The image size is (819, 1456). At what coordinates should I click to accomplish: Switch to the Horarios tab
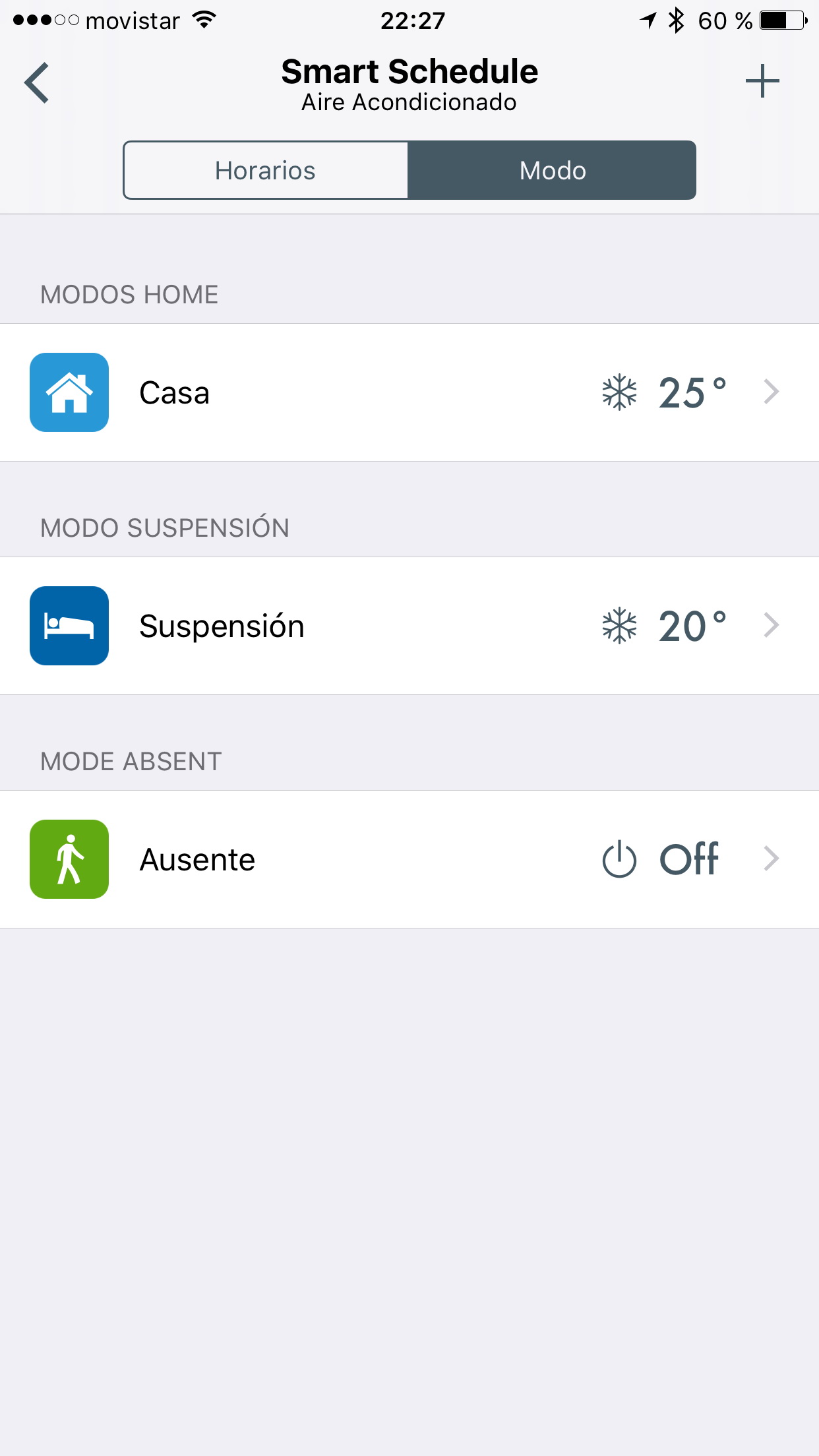(x=266, y=170)
